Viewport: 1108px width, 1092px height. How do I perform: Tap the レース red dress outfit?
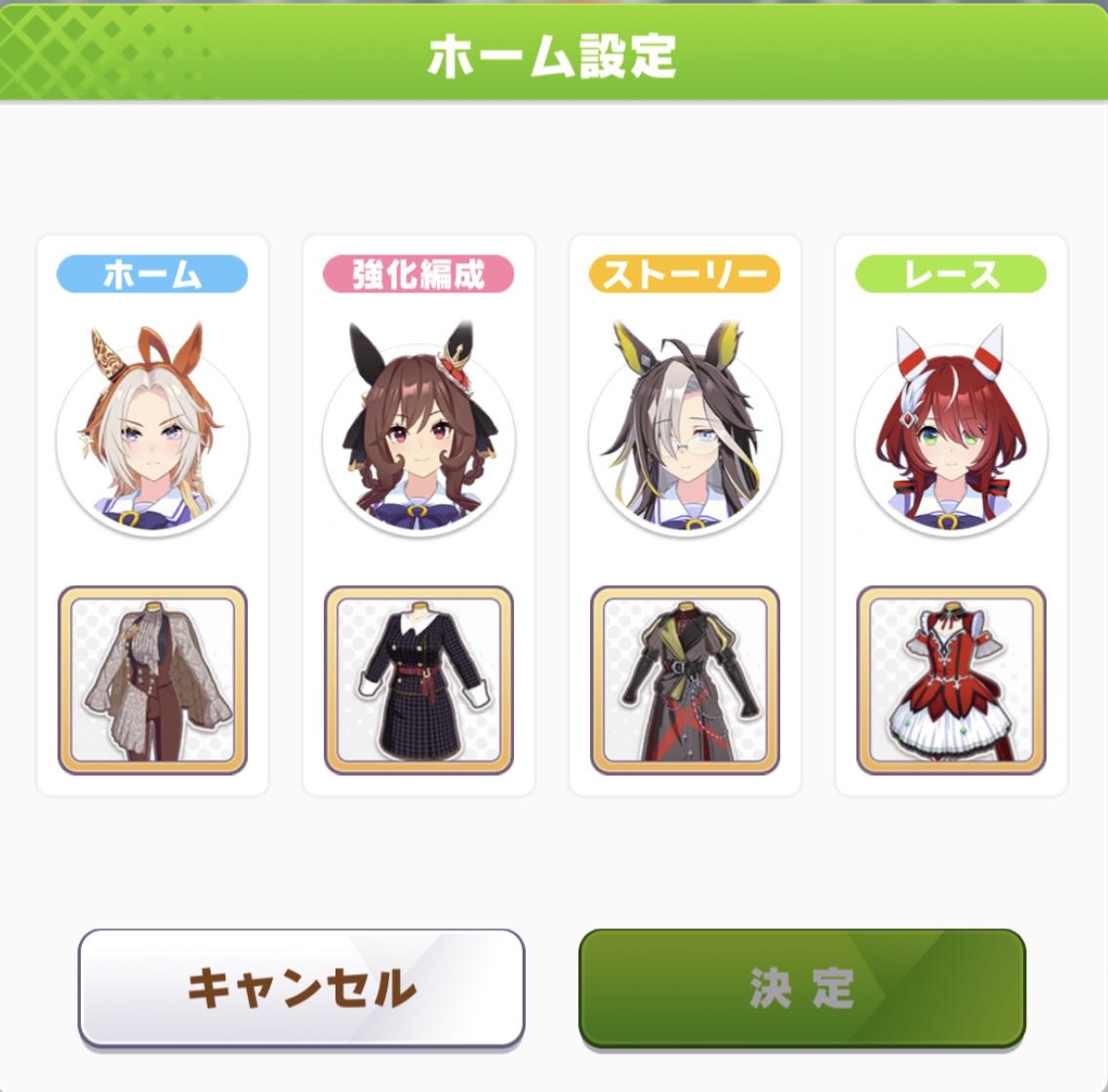[951, 680]
